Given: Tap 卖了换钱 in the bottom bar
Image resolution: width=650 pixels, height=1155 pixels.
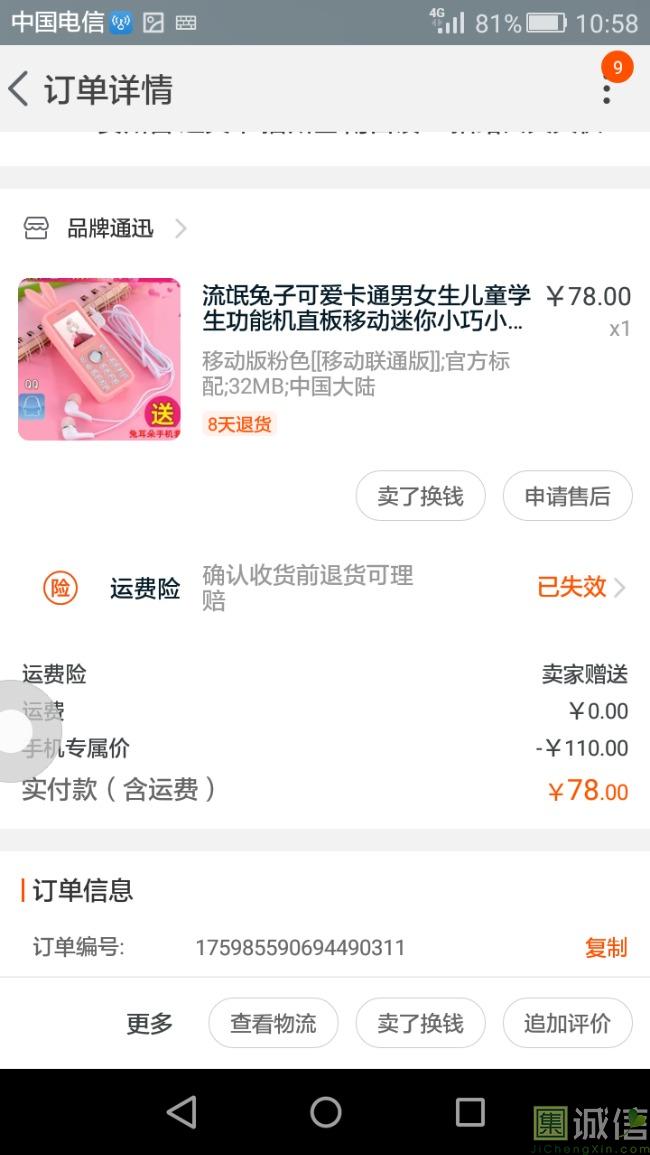Looking at the screenshot, I should [x=420, y=1023].
